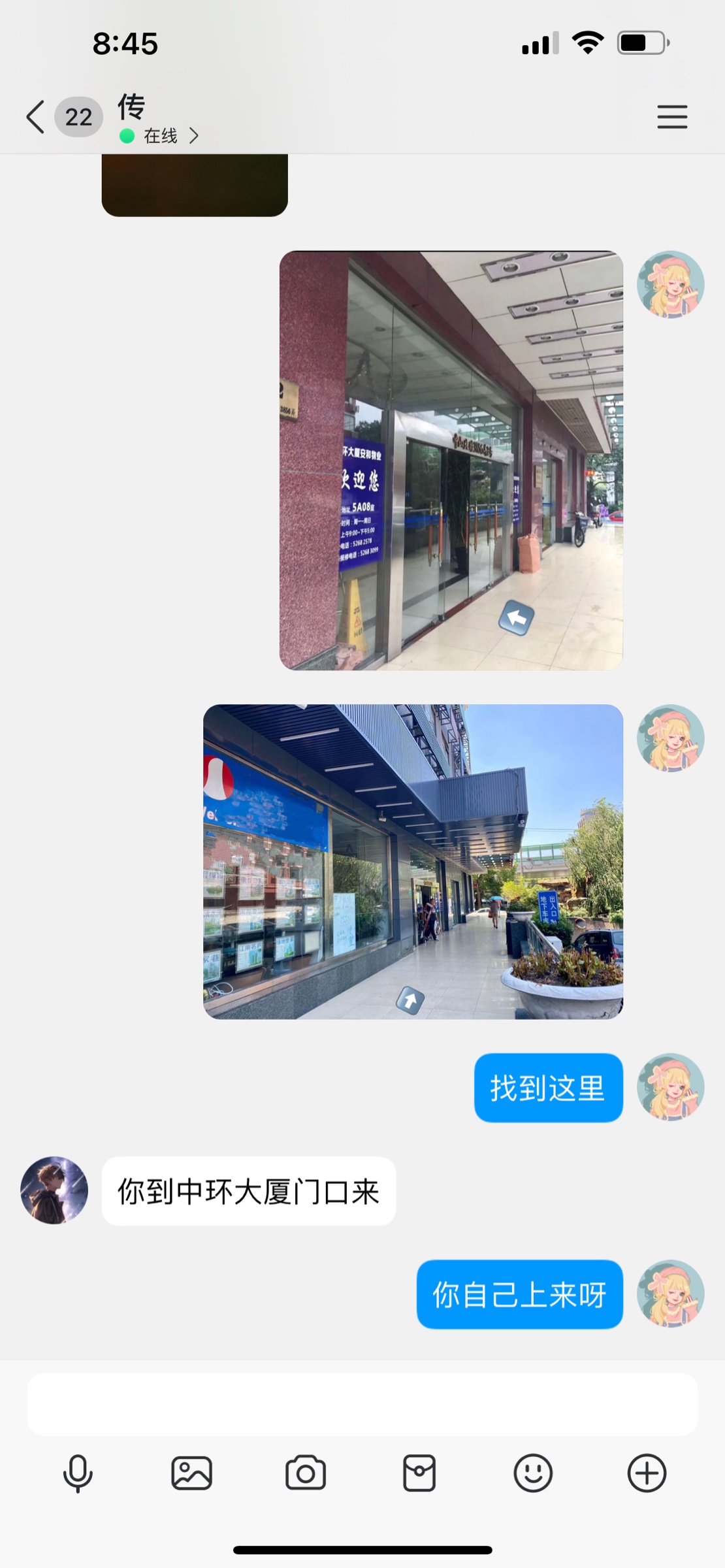Screen dimensions: 725x1568
Task: View 传's online status details
Action: pyautogui.click(x=160, y=136)
